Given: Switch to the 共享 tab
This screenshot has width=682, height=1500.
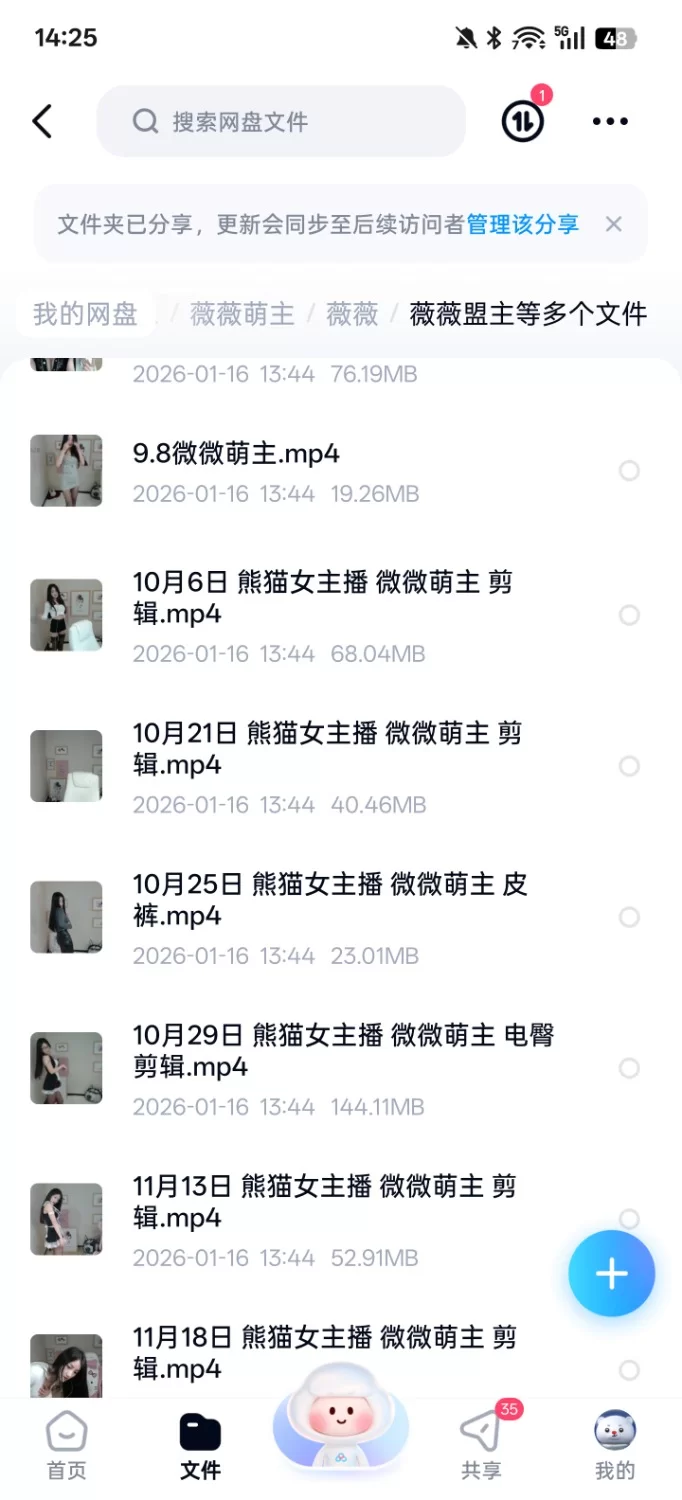Looking at the screenshot, I should [x=481, y=1447].
